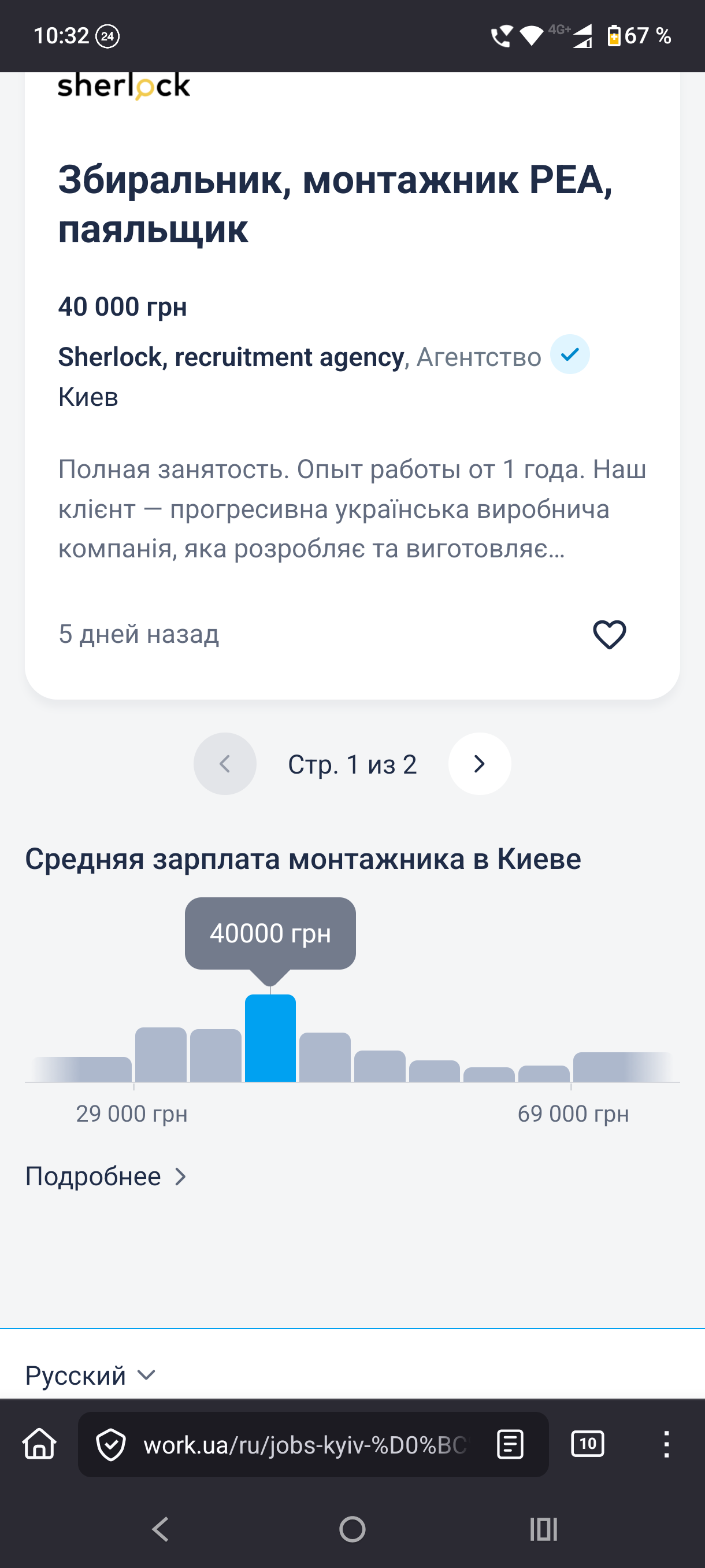Open the browser overflow menu
This screenshot has width=705, height=1568.
click(666, 1444)
